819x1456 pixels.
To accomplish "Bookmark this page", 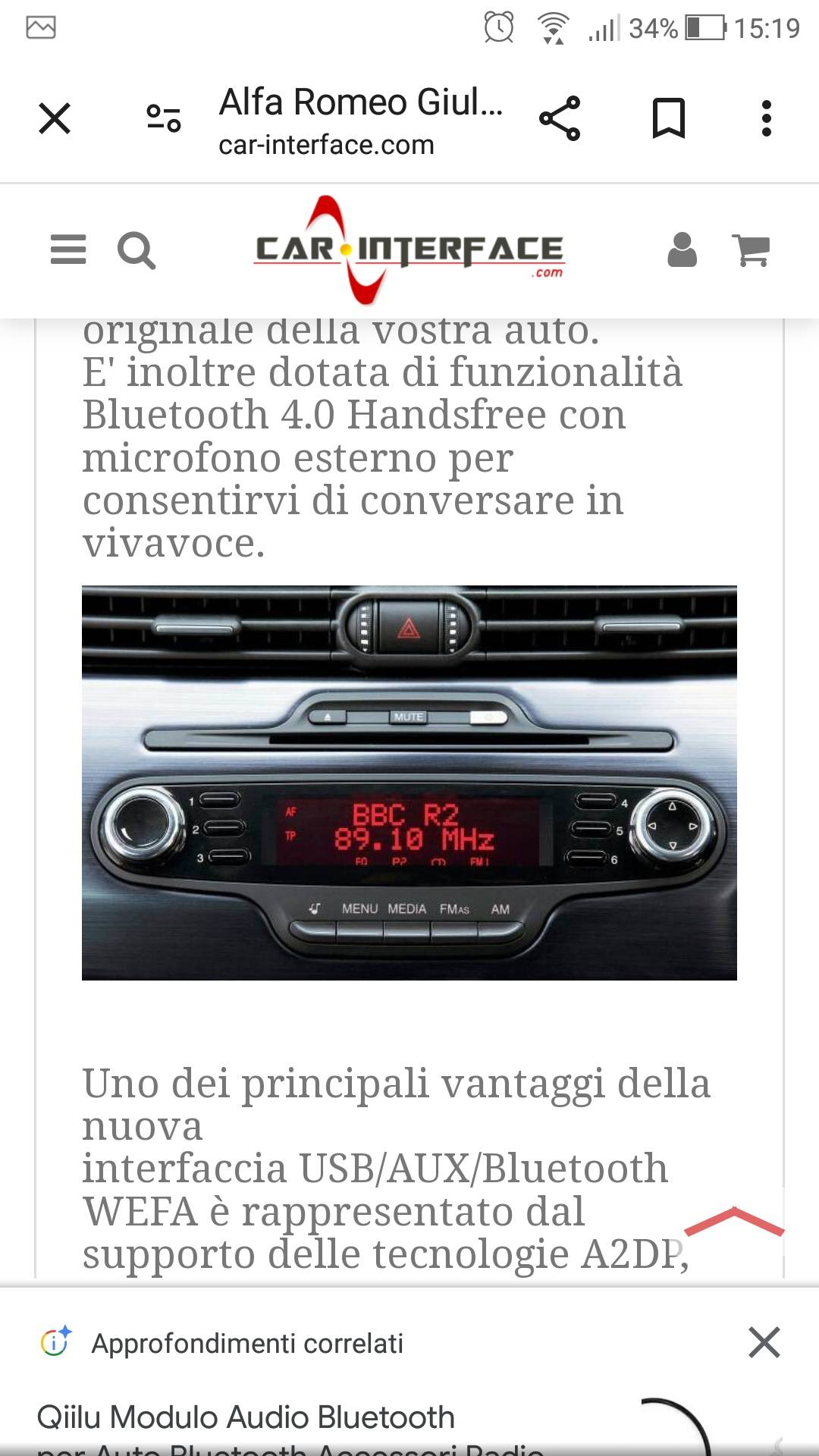I will tap(669, 118).
